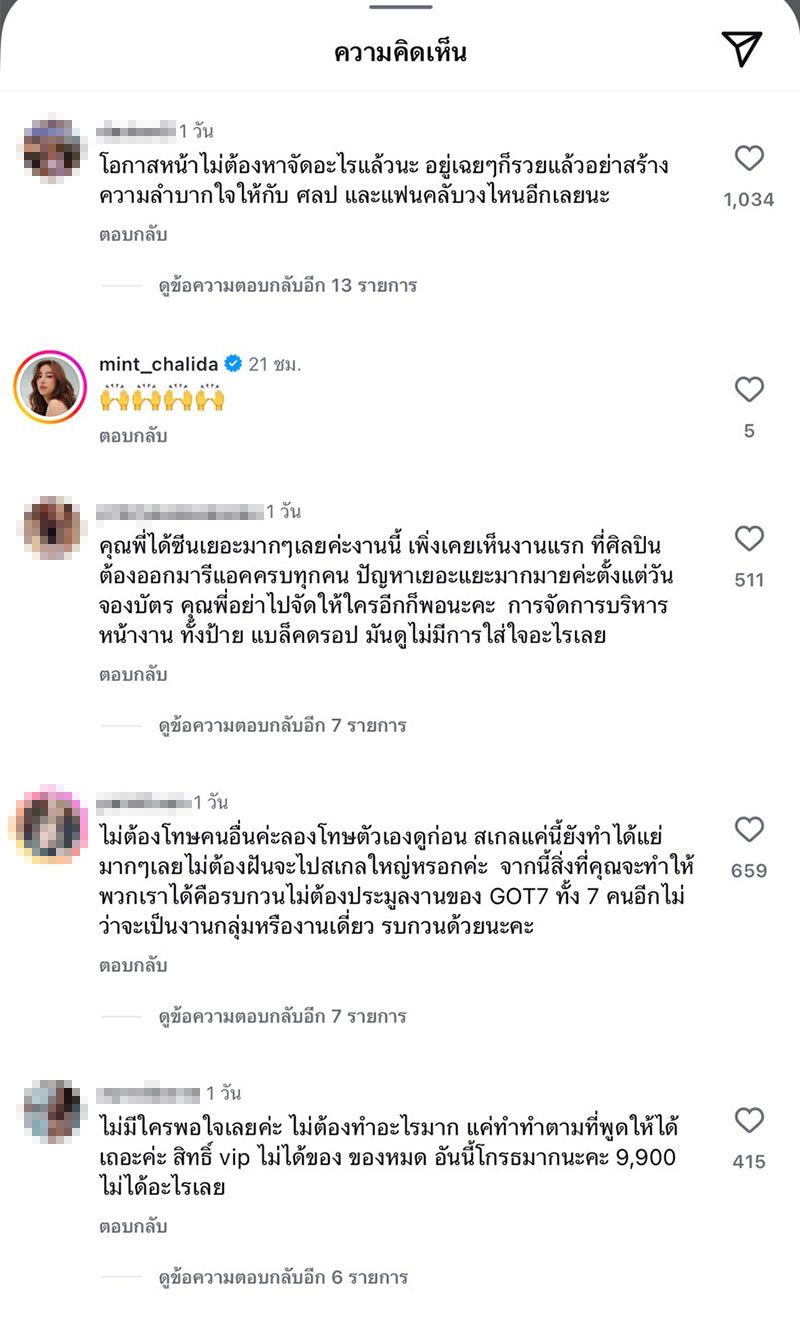Reply to mint_chalida's comment
The width and height of the screenshot is (800, 1334).
click(132, 436)
